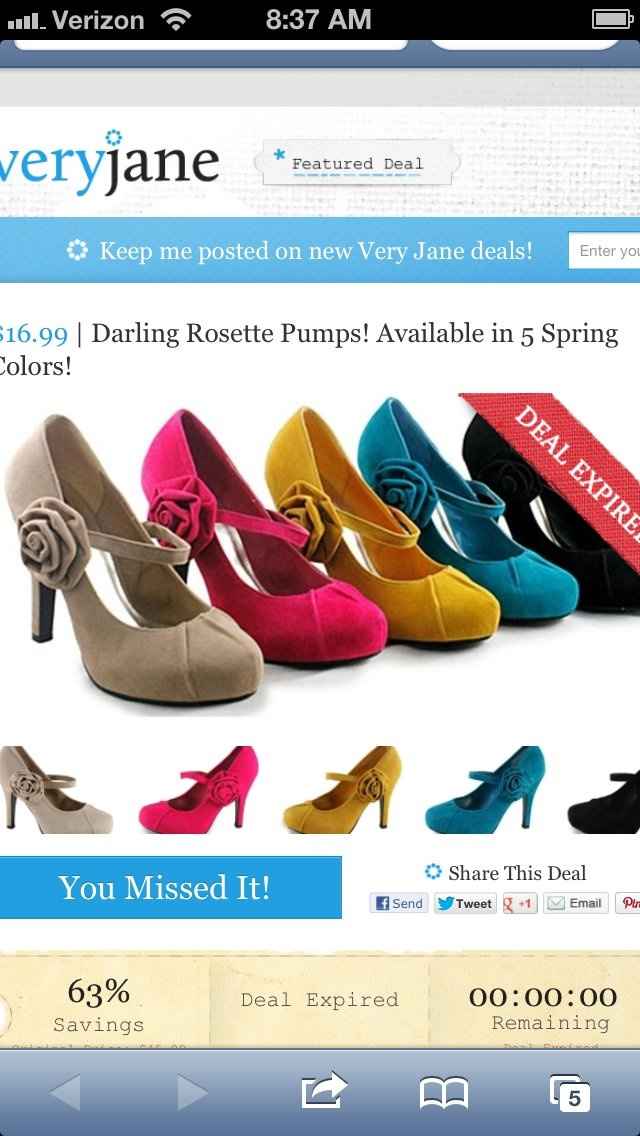The image size is (640, 1136).
Task: Pin this deal on Pinterest
Action: tap(628, 903)
